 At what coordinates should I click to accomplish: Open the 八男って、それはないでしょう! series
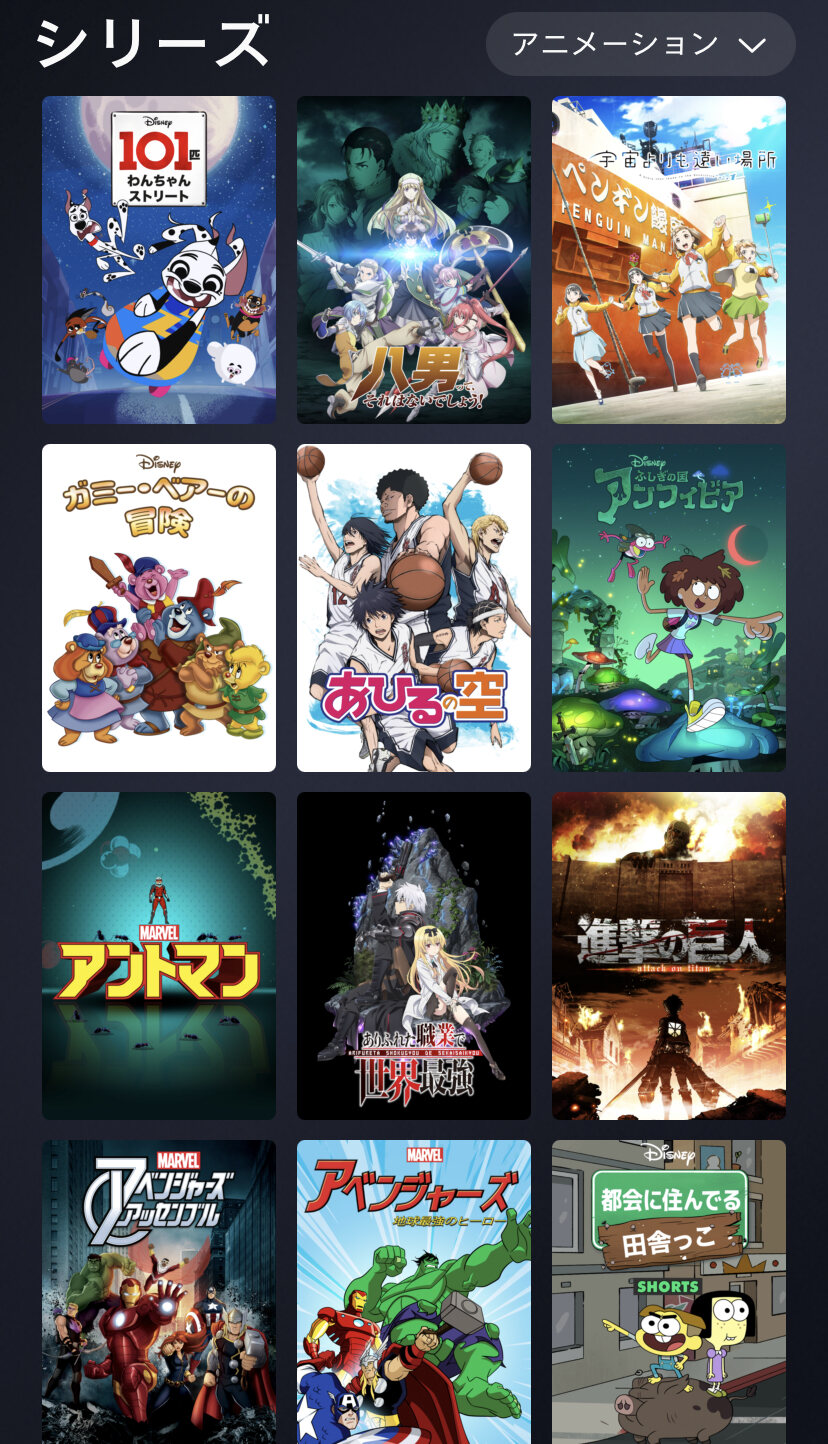(x=414, y=260)
